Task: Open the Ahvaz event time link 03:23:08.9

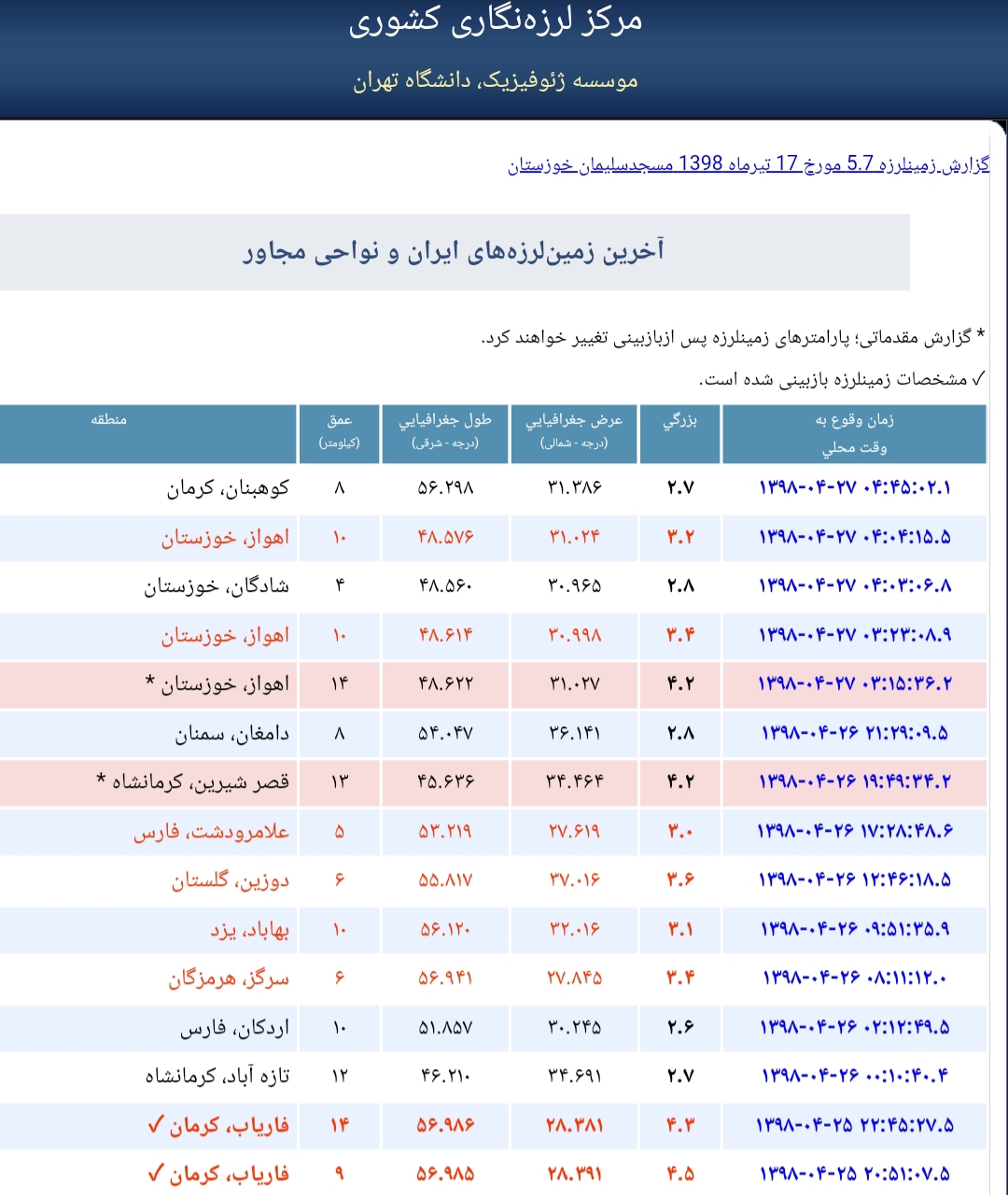Action: (x=855, y=635)
